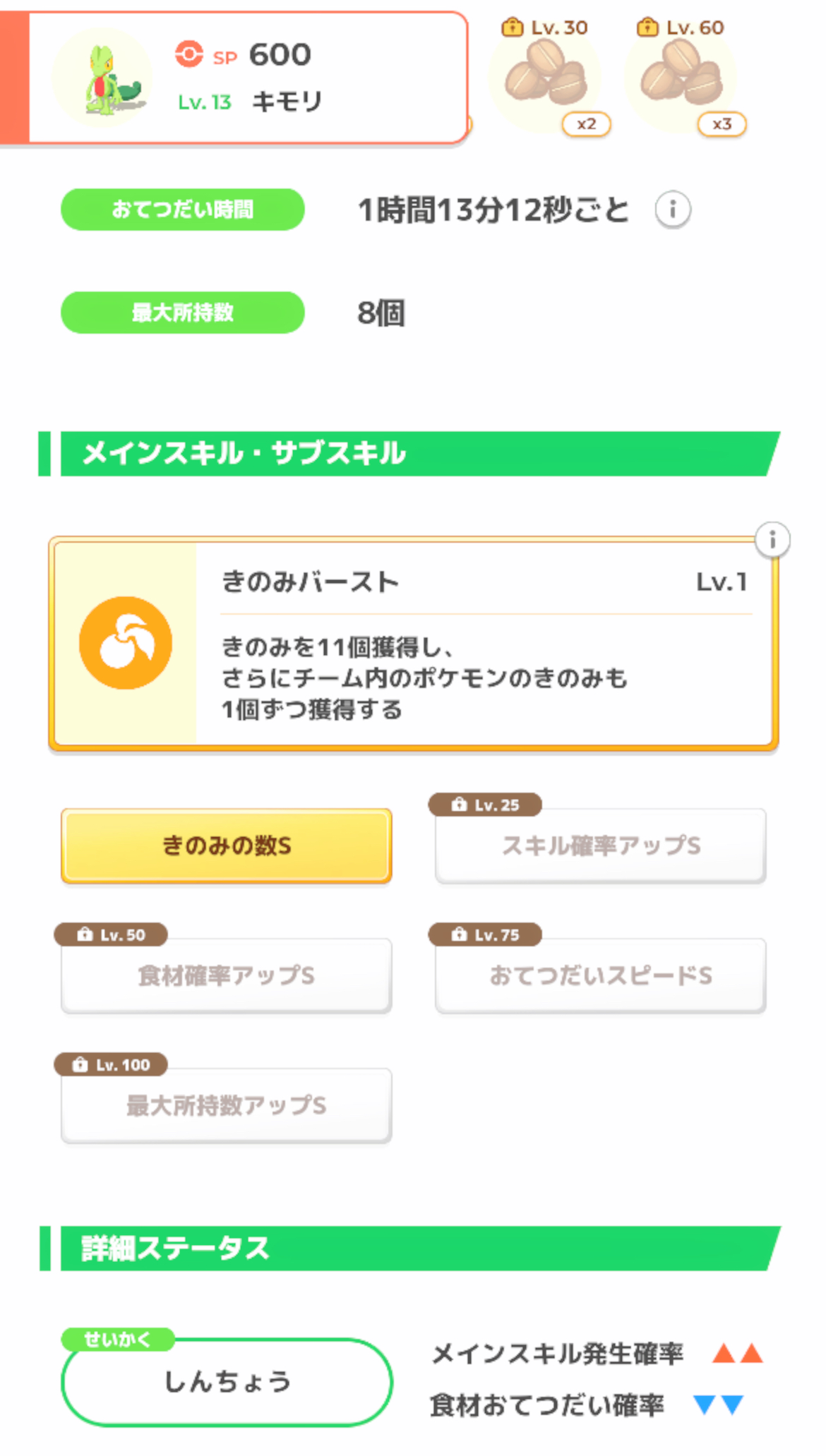Tap info icon beside おてつだい時間 value
The image size is (826, 1456).
pyautogui.click(x=672, y=210)
